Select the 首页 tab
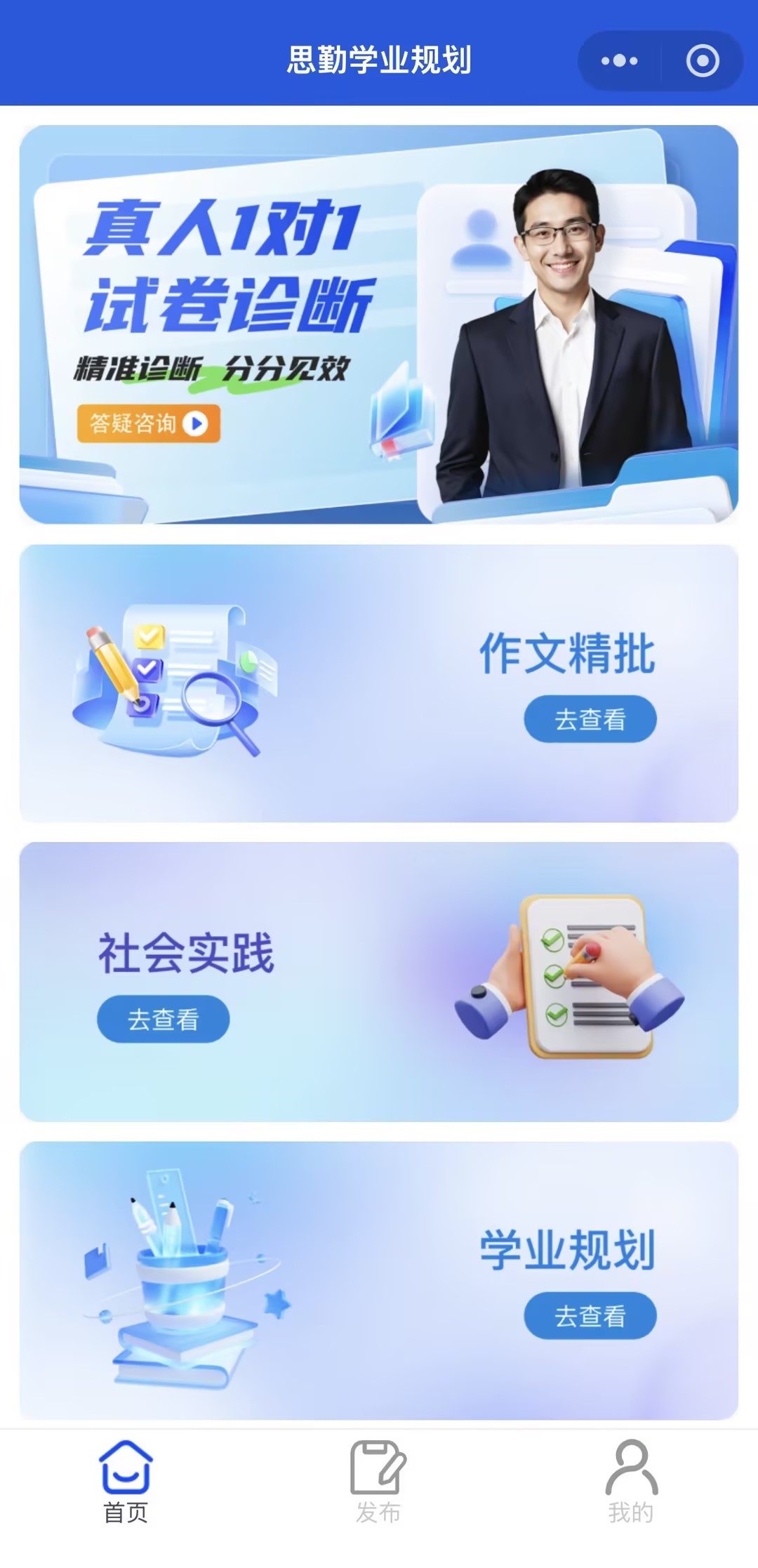Image resolution: width=758 pixels, height=1568 pixels. 126,1482
